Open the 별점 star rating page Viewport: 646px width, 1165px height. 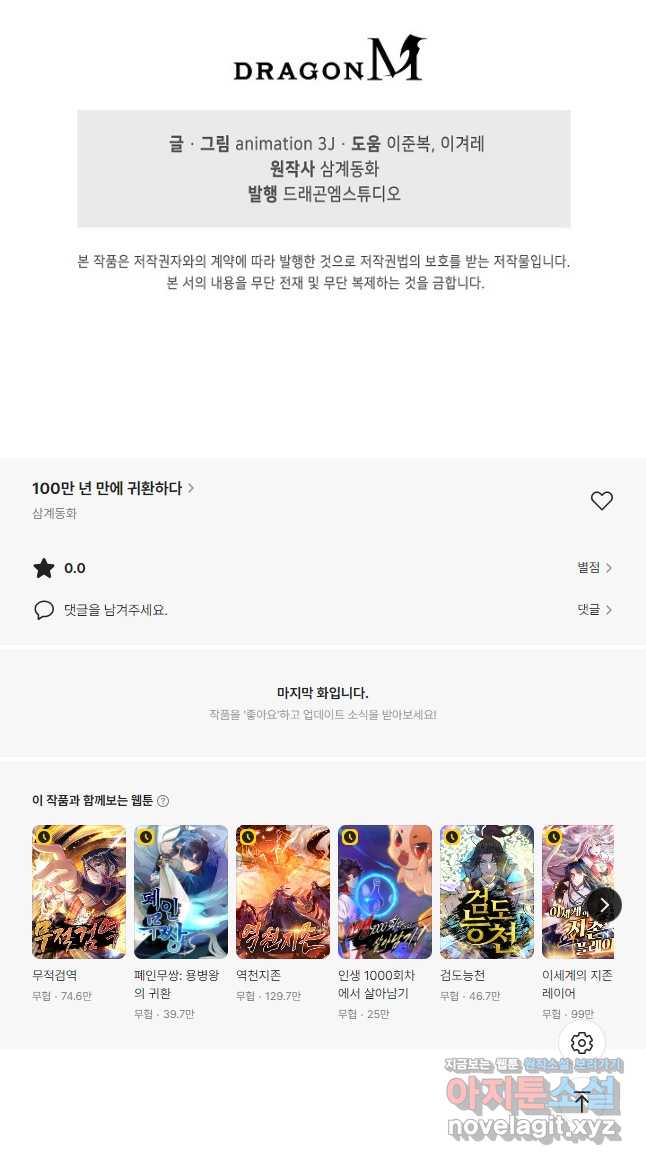(x=594, y=568)
